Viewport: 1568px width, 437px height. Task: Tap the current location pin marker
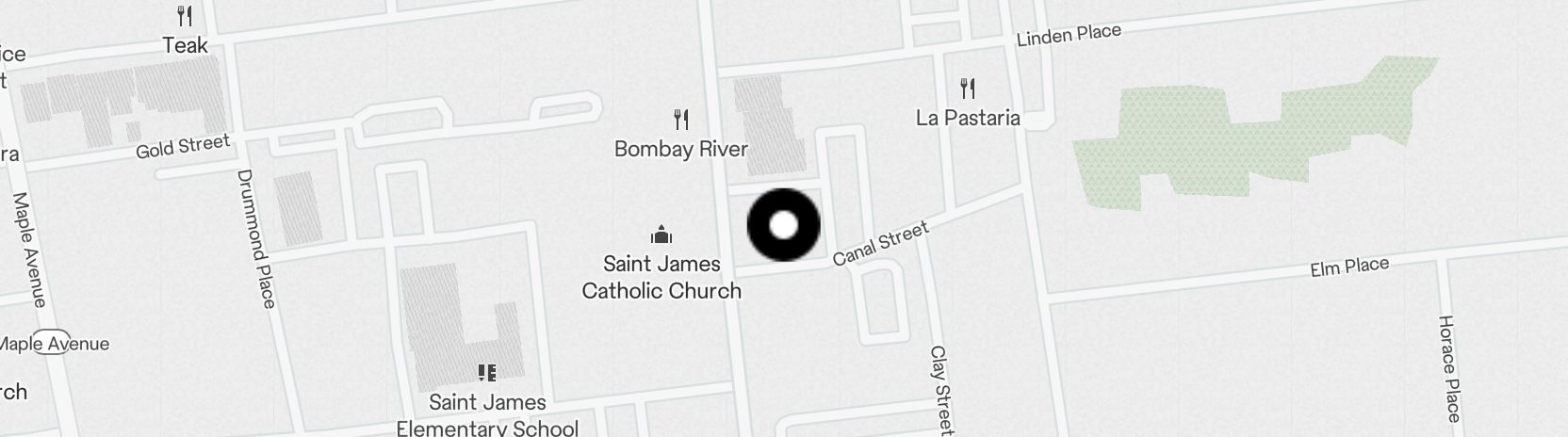point(784,225)
